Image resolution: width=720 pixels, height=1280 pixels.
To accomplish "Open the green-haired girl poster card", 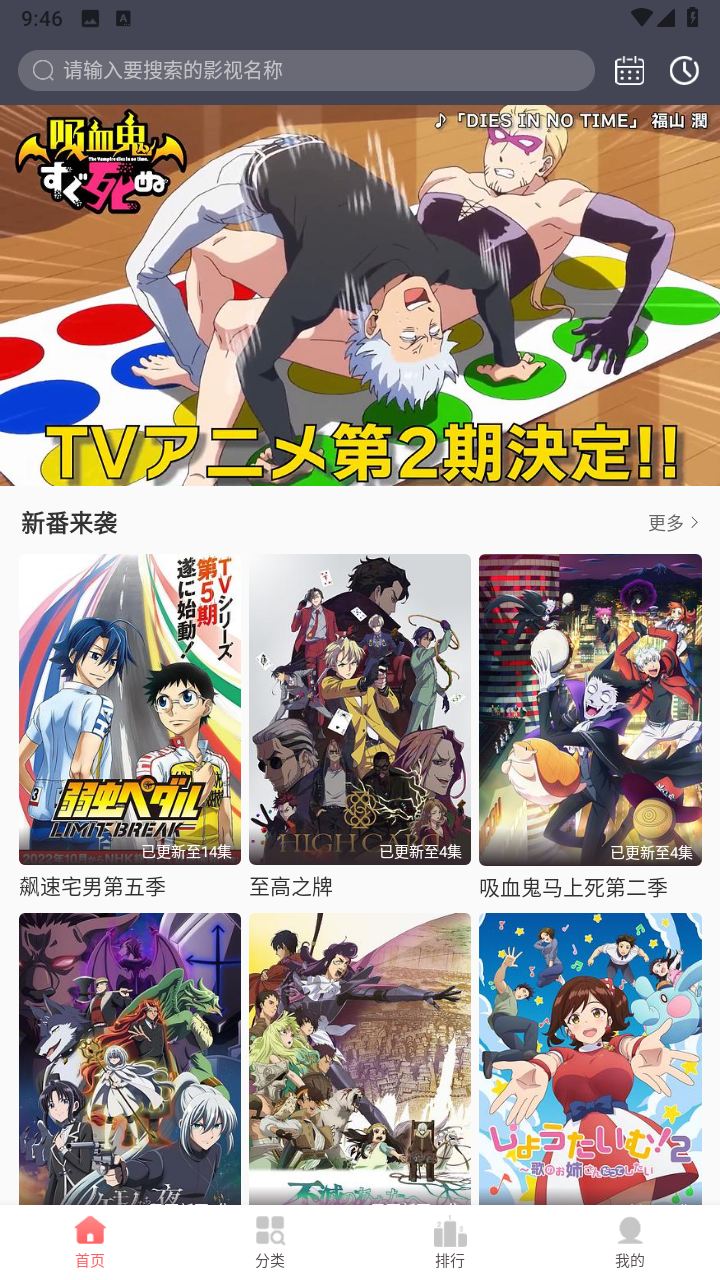I will point(360,1058).
